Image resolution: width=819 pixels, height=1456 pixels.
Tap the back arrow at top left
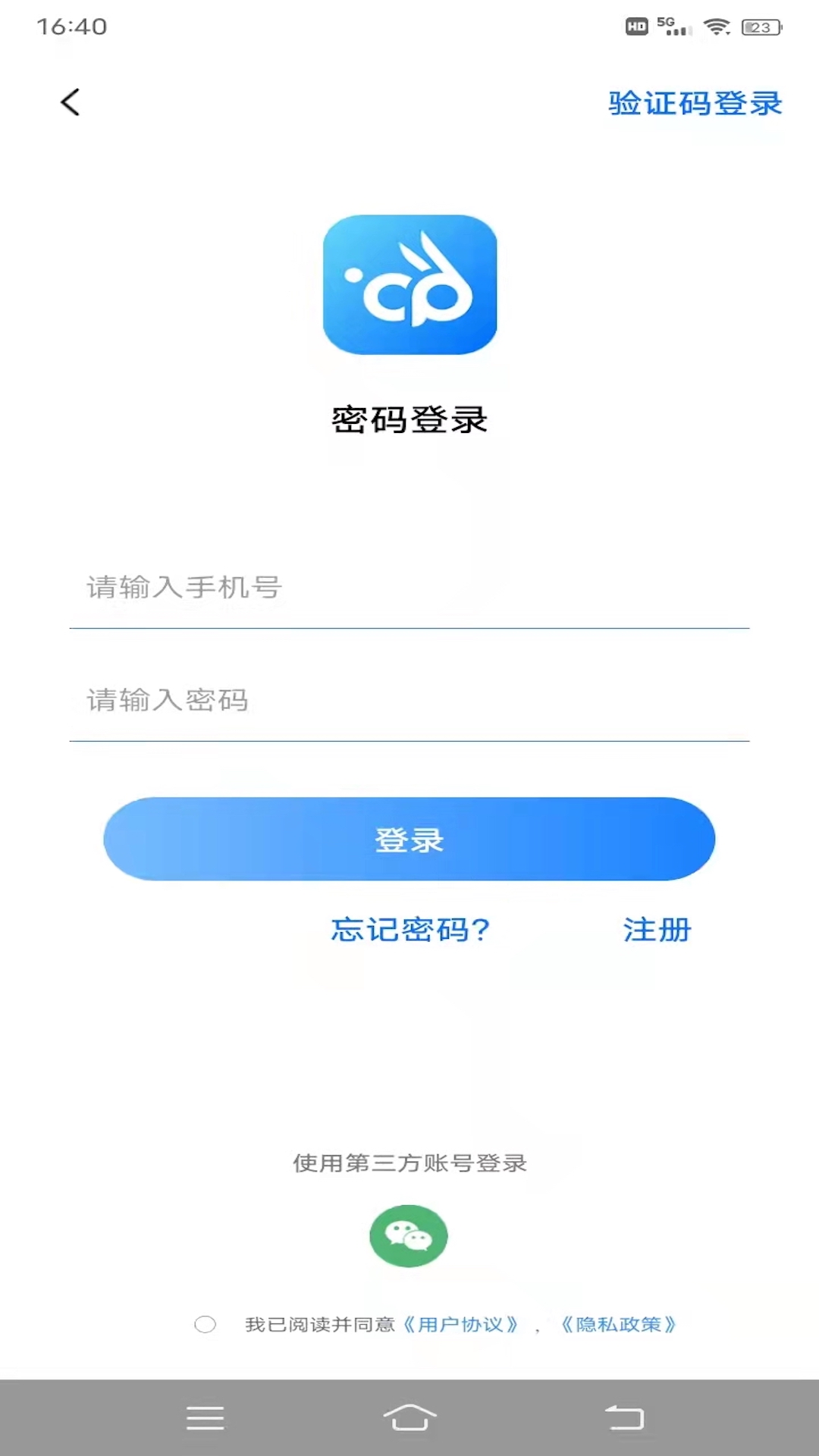tap(71, 102)
